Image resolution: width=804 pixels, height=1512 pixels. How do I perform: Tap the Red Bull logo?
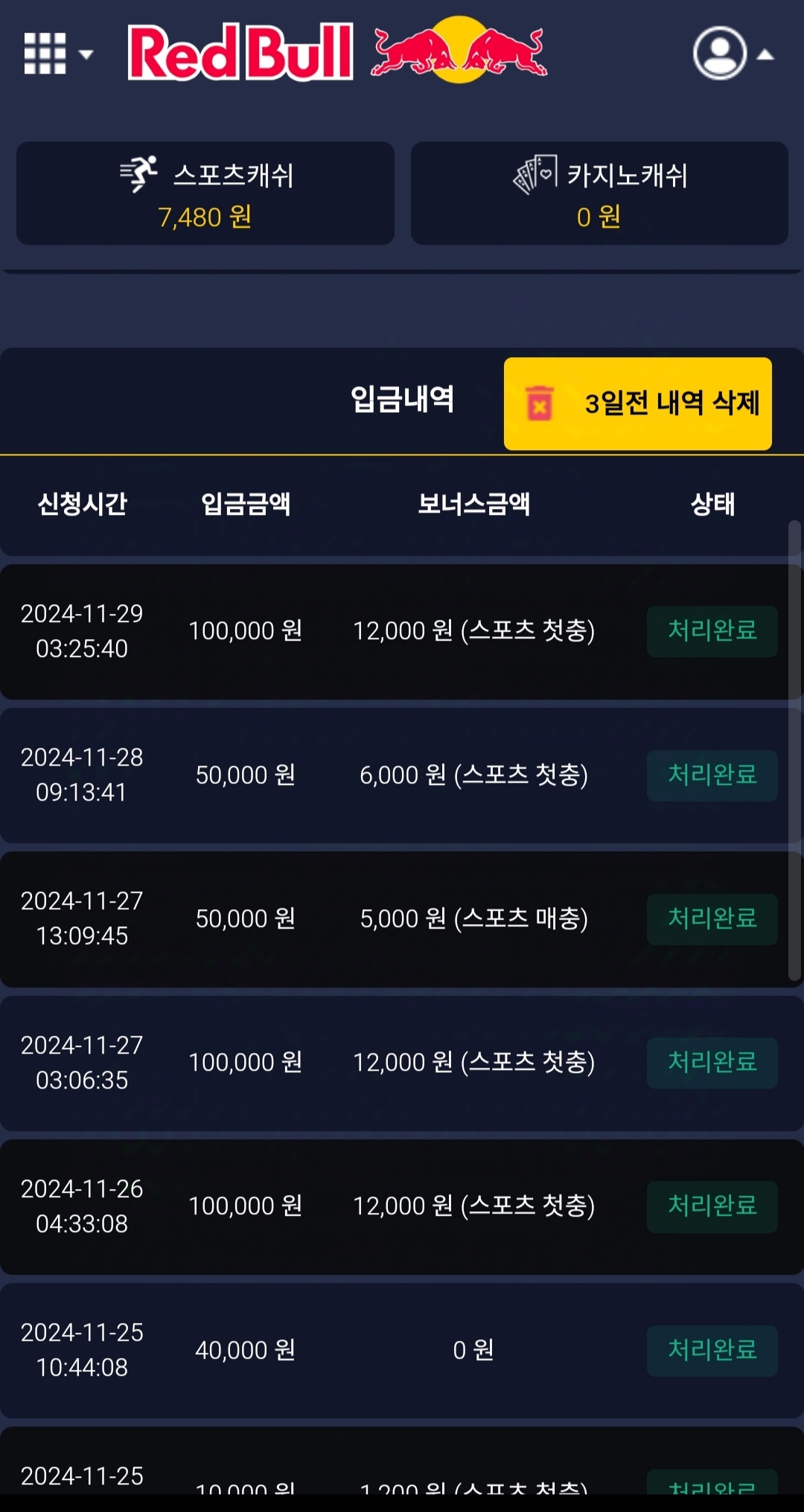337,52
